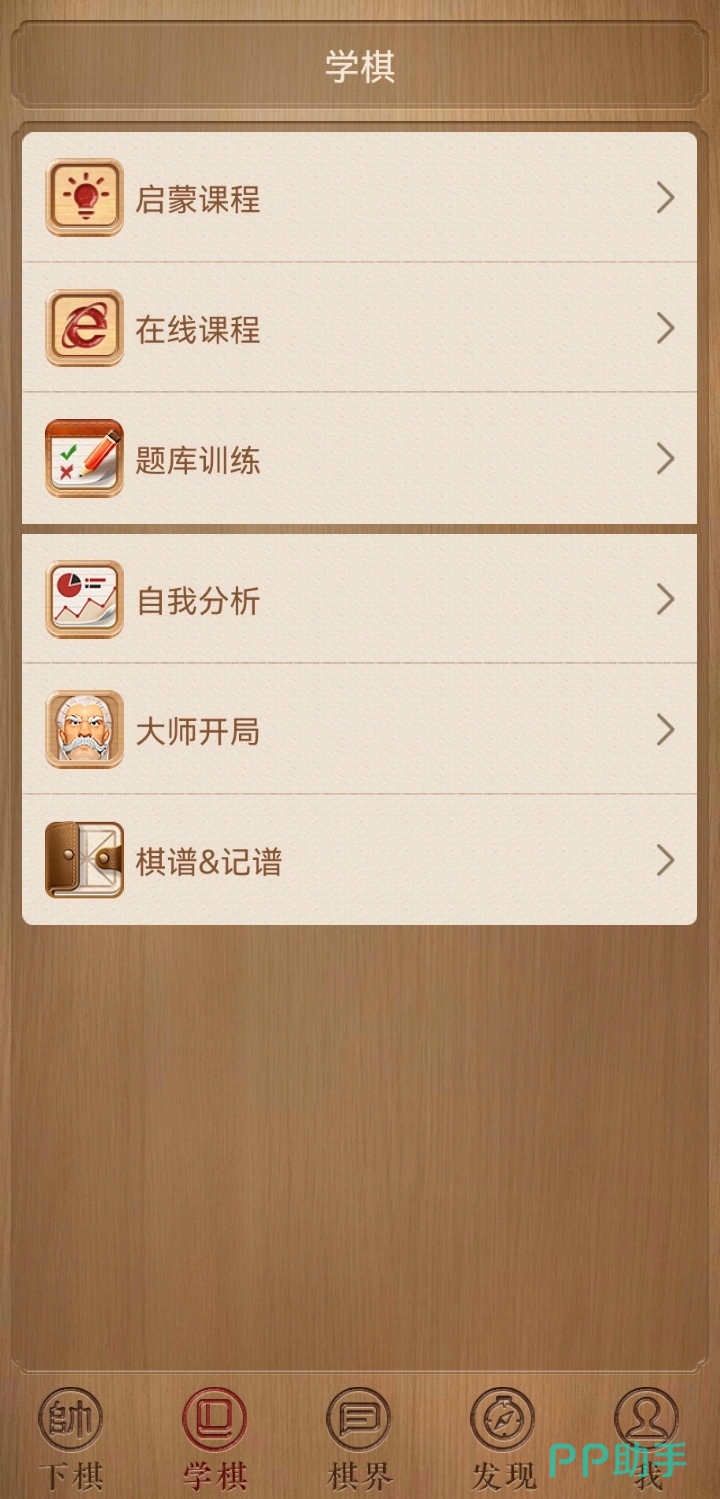
Task: Open 在线课程 online courses
Action: (359, 328)
